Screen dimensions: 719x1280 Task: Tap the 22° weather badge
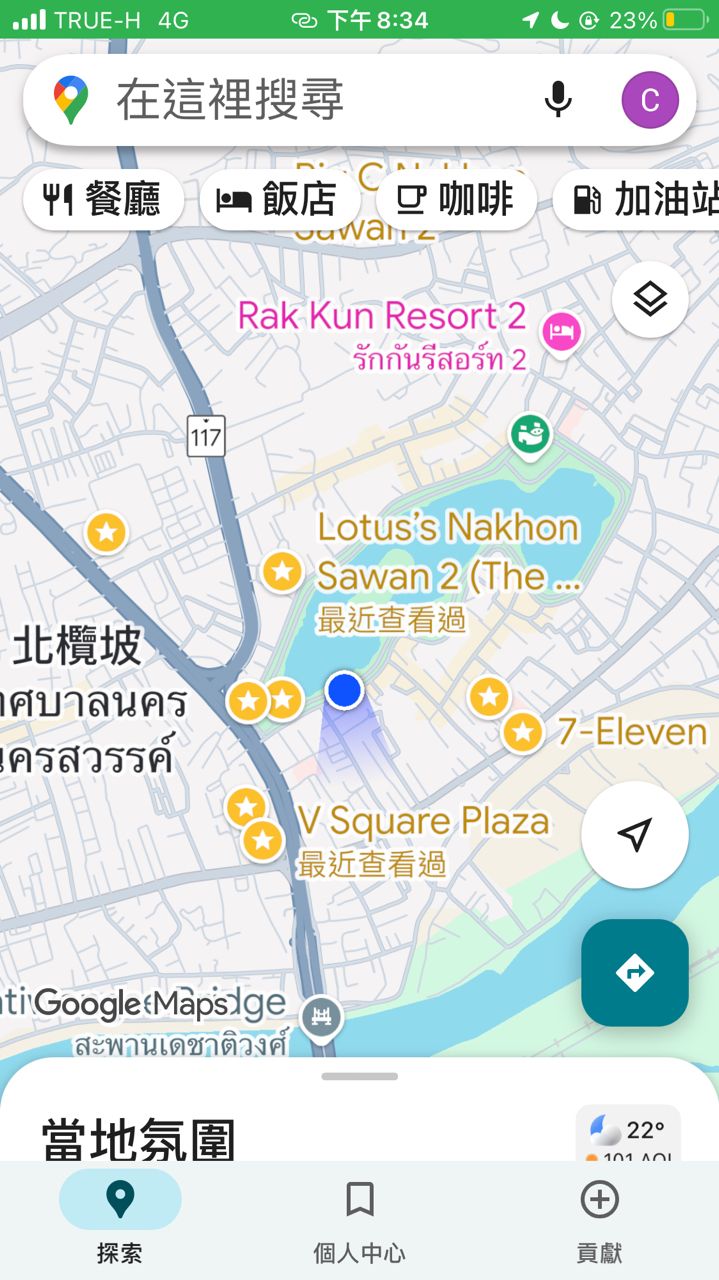pyautogui.click(x=628, y=1133)
